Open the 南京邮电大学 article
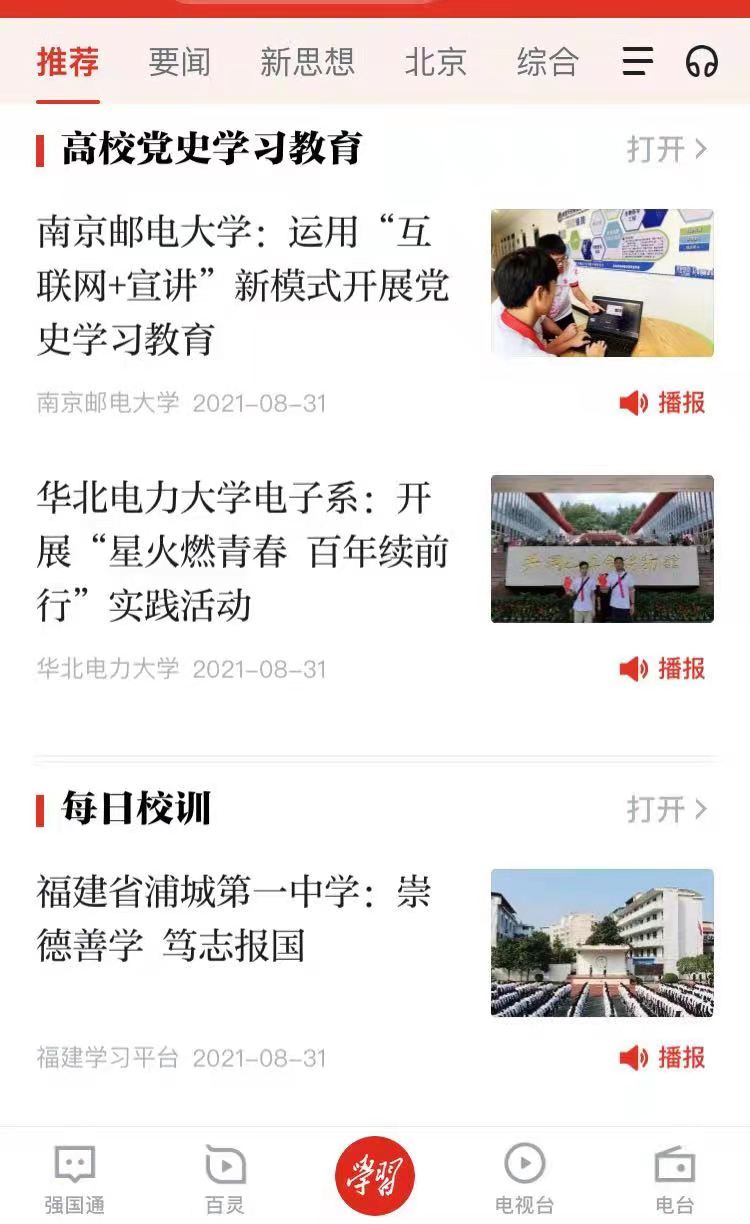The height and width of the screenshot is (1224, 750). pos(243,285)
